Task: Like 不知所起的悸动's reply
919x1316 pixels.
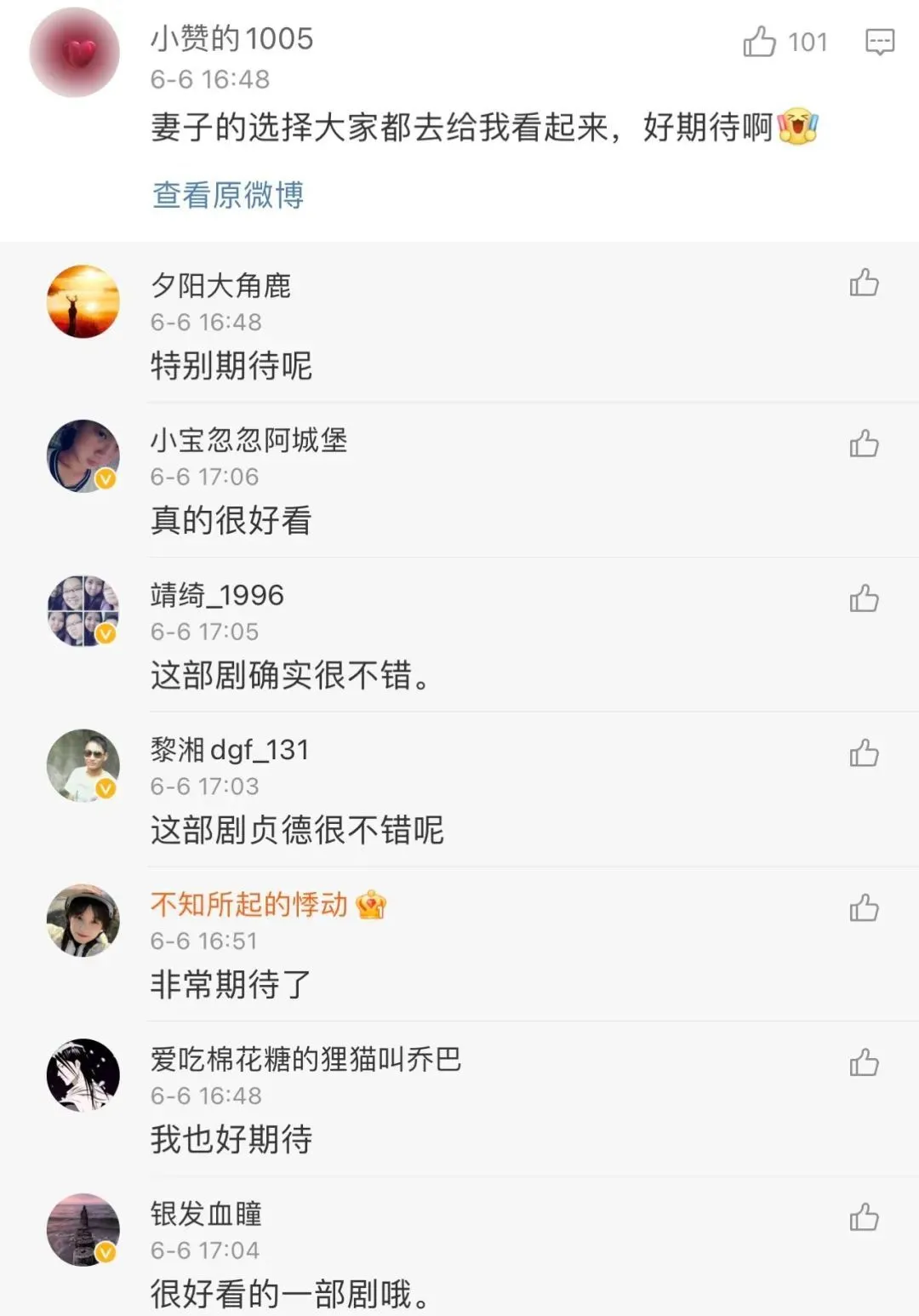Action: pyautogui.click(x=864, y=908)
